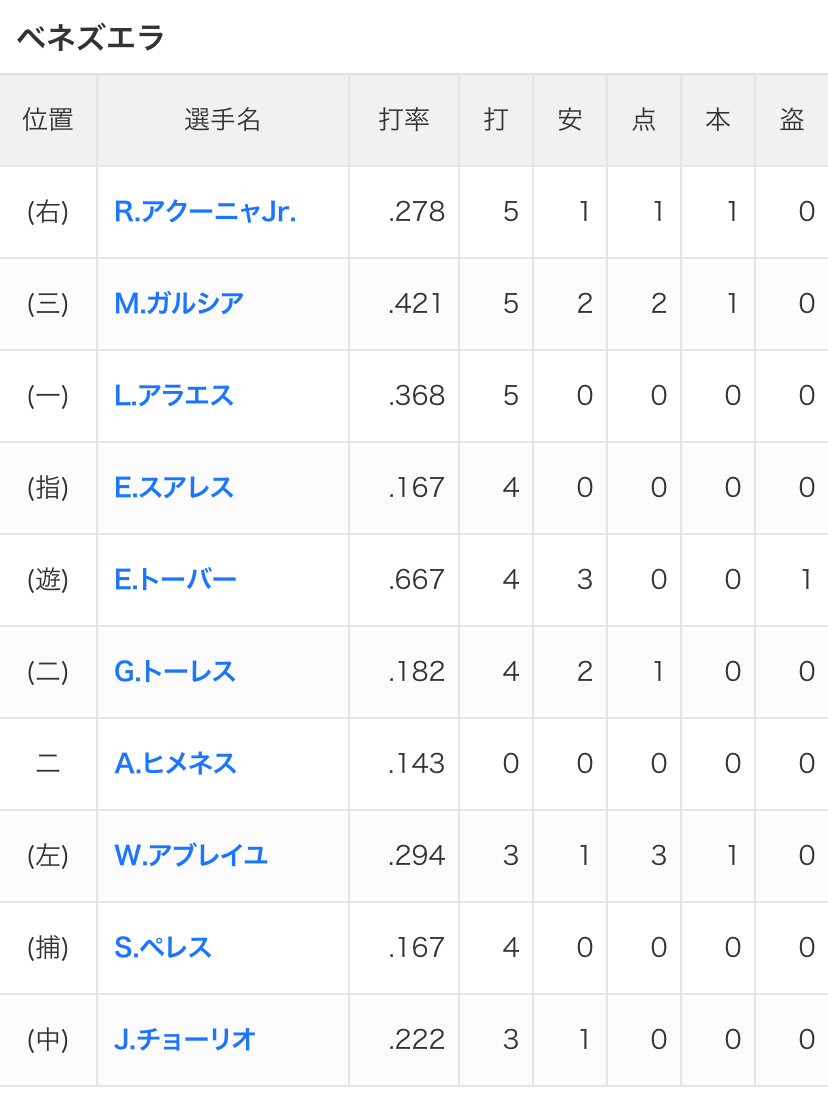
Task: Open J.チョーリオ player details
Action: (184, 1040)
